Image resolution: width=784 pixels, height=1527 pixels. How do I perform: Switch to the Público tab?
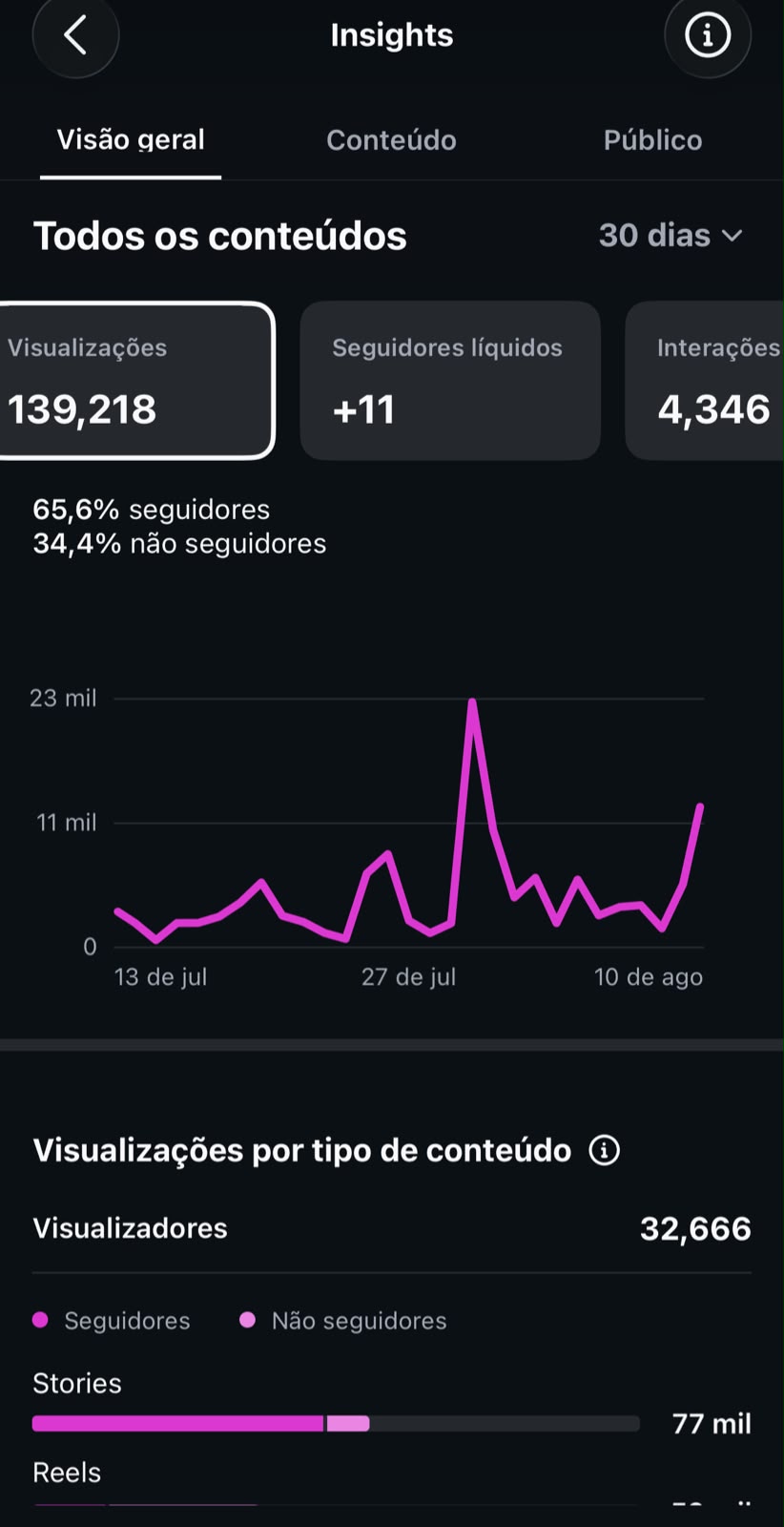click(652, 140)
